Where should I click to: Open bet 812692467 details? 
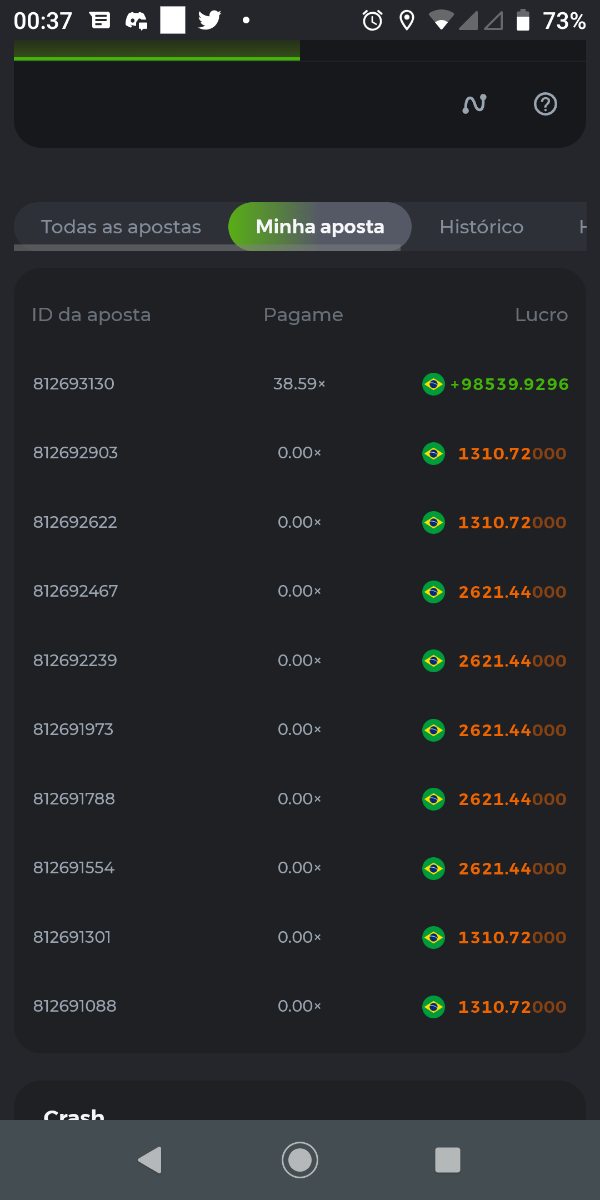75,591
